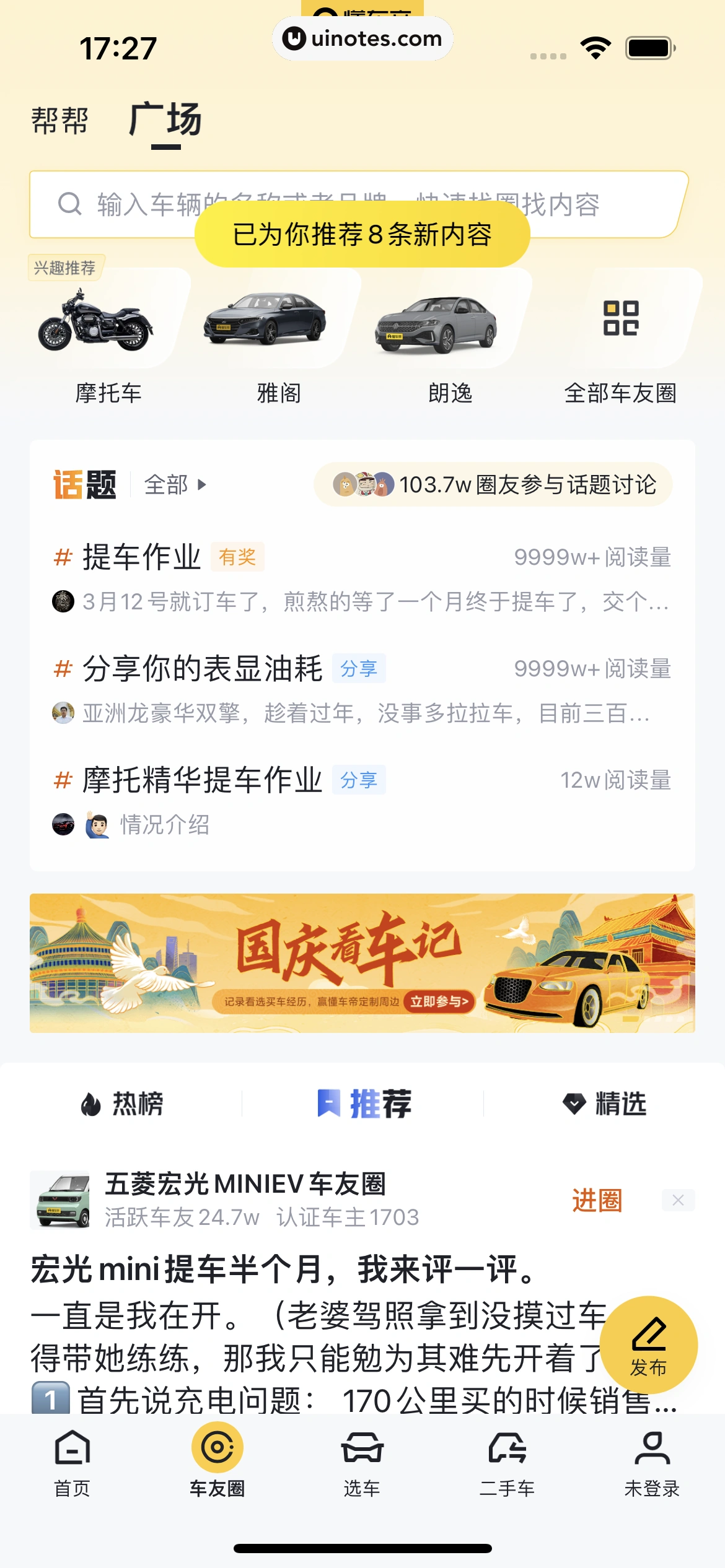Dismiss the 五菱宏光MINIEV post card
Viewport: 725px width, 1568px height.
point(678,1200)
